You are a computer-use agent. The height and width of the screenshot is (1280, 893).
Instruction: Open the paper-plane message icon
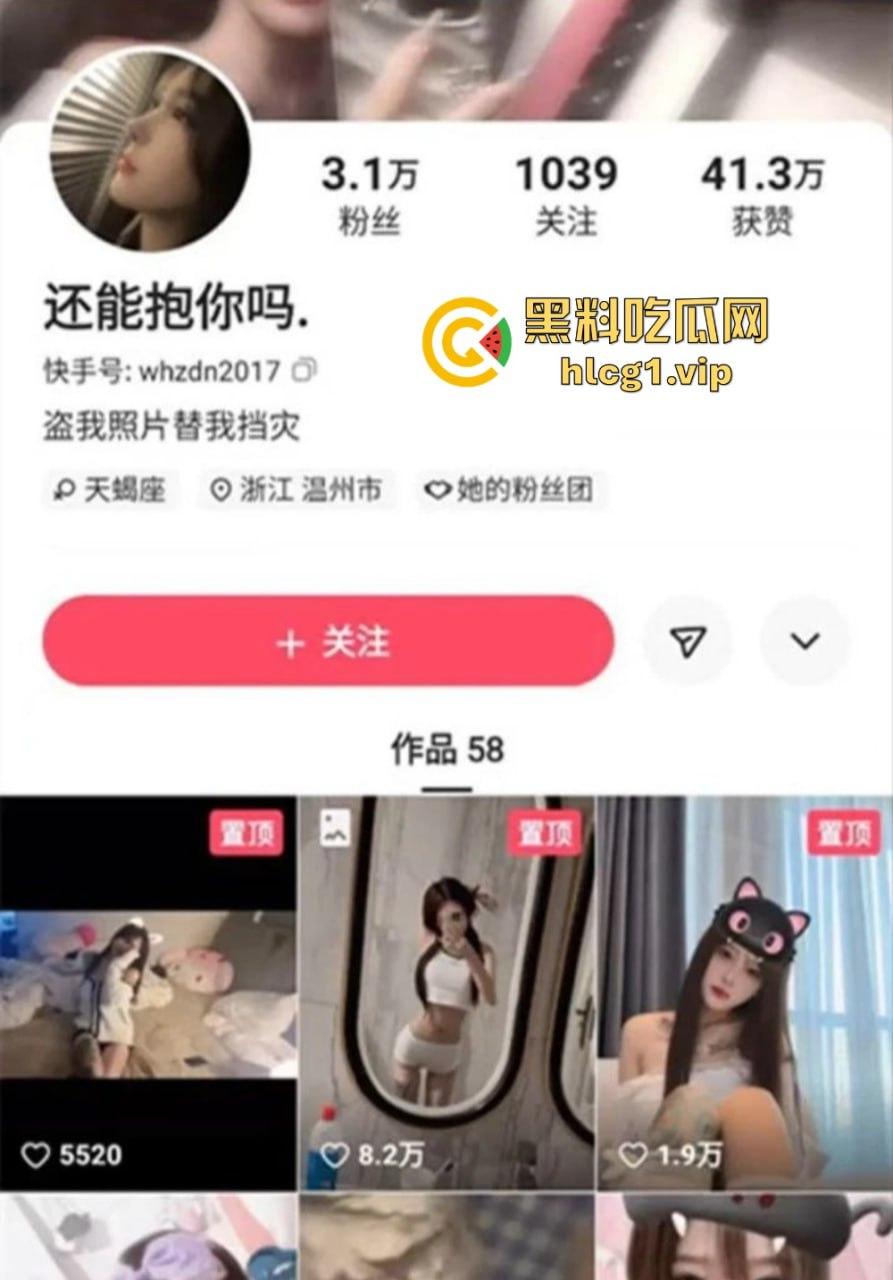(x=687, y=642)
